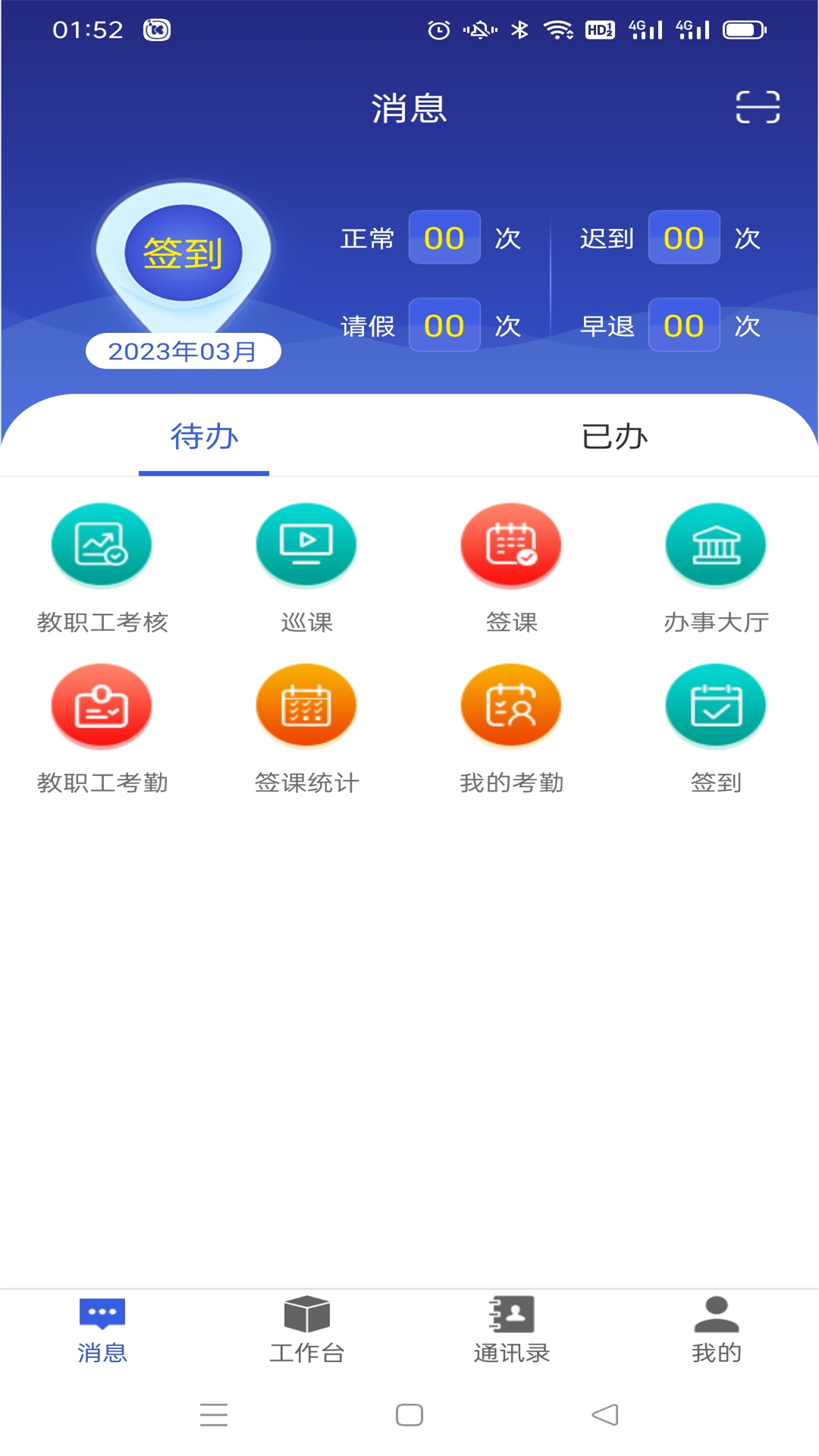
Task: Open the 通讯录 contacts navigation icon
Action: click(x=511, y=1322)
